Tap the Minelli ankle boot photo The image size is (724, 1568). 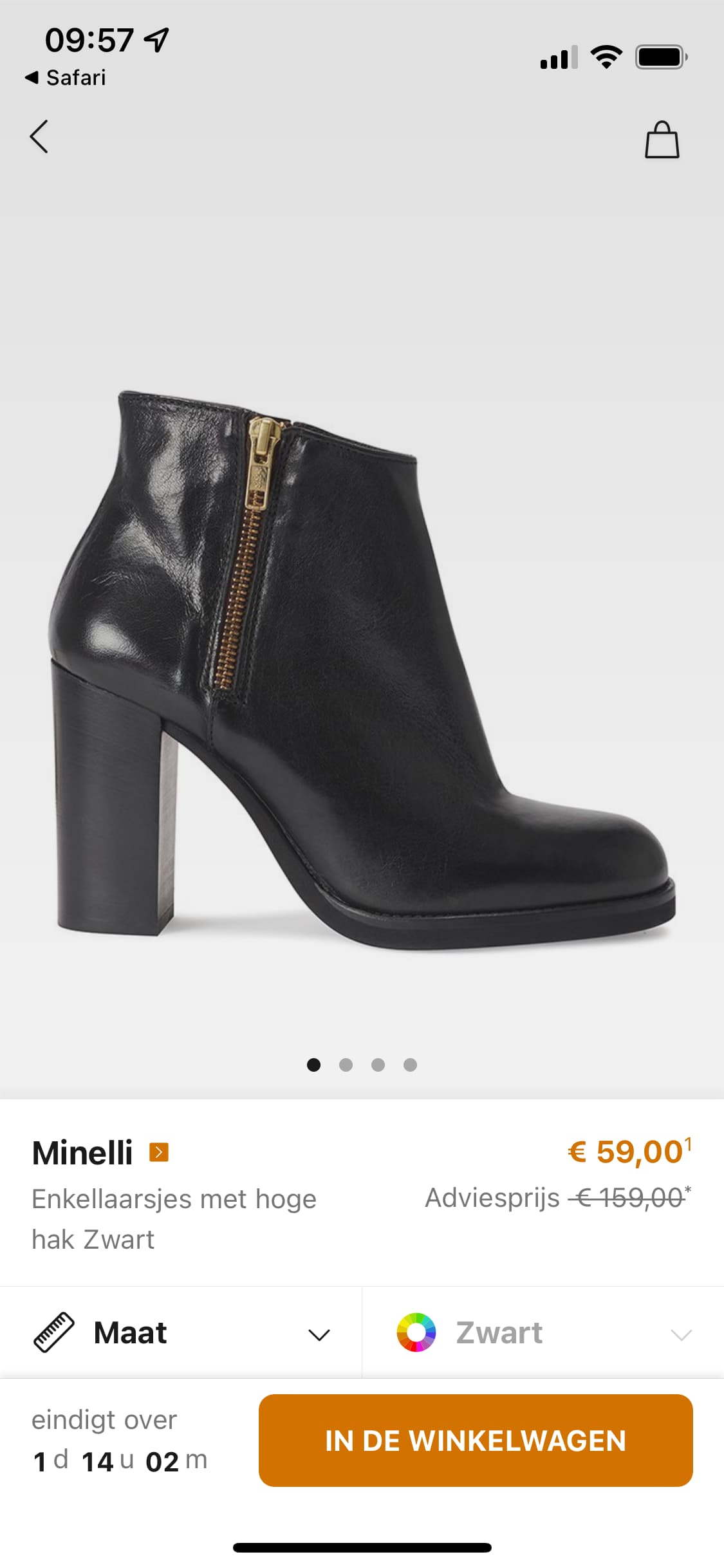coord(362,669)
